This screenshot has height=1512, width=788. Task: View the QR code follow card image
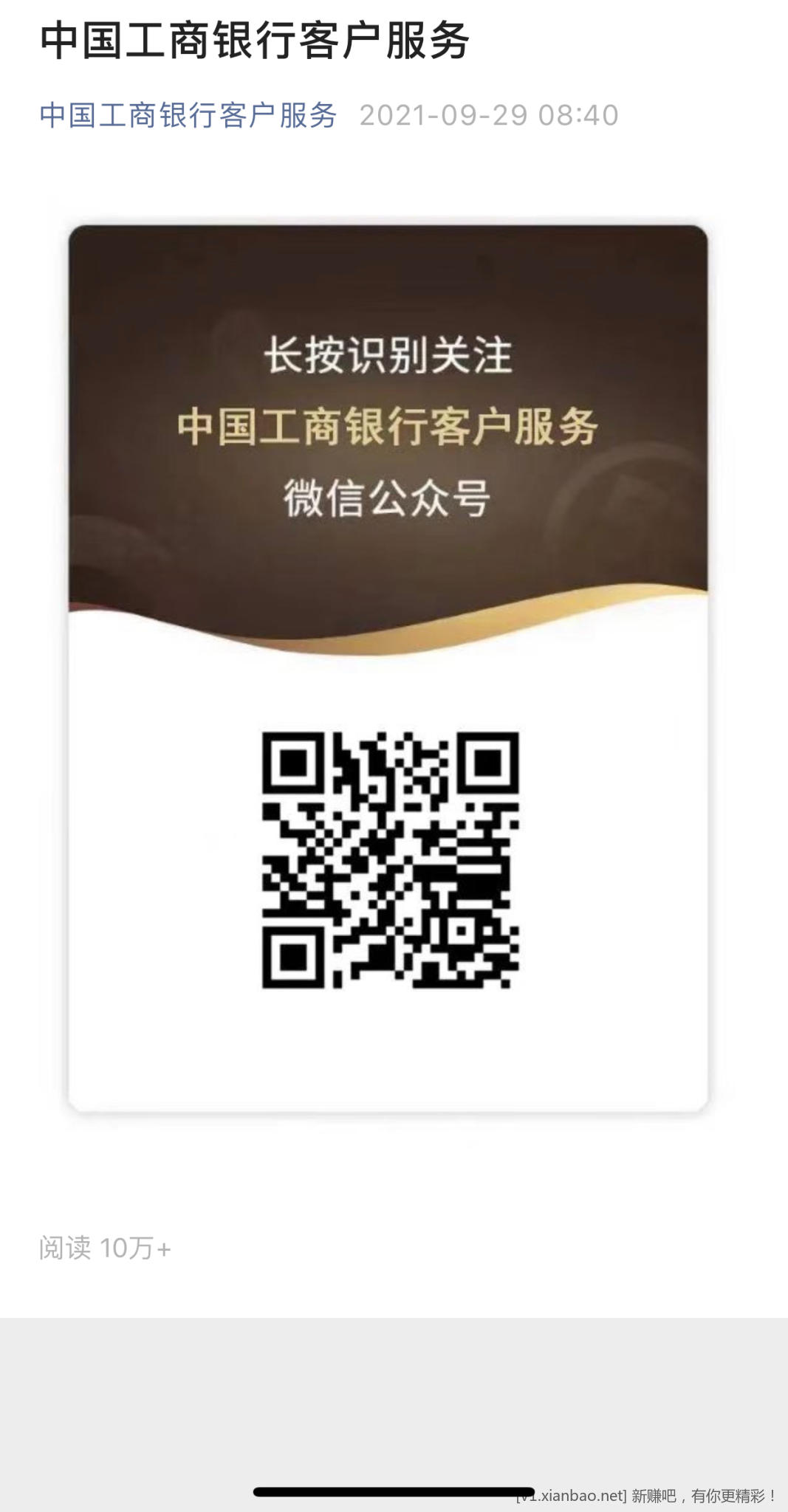(388, 668)
